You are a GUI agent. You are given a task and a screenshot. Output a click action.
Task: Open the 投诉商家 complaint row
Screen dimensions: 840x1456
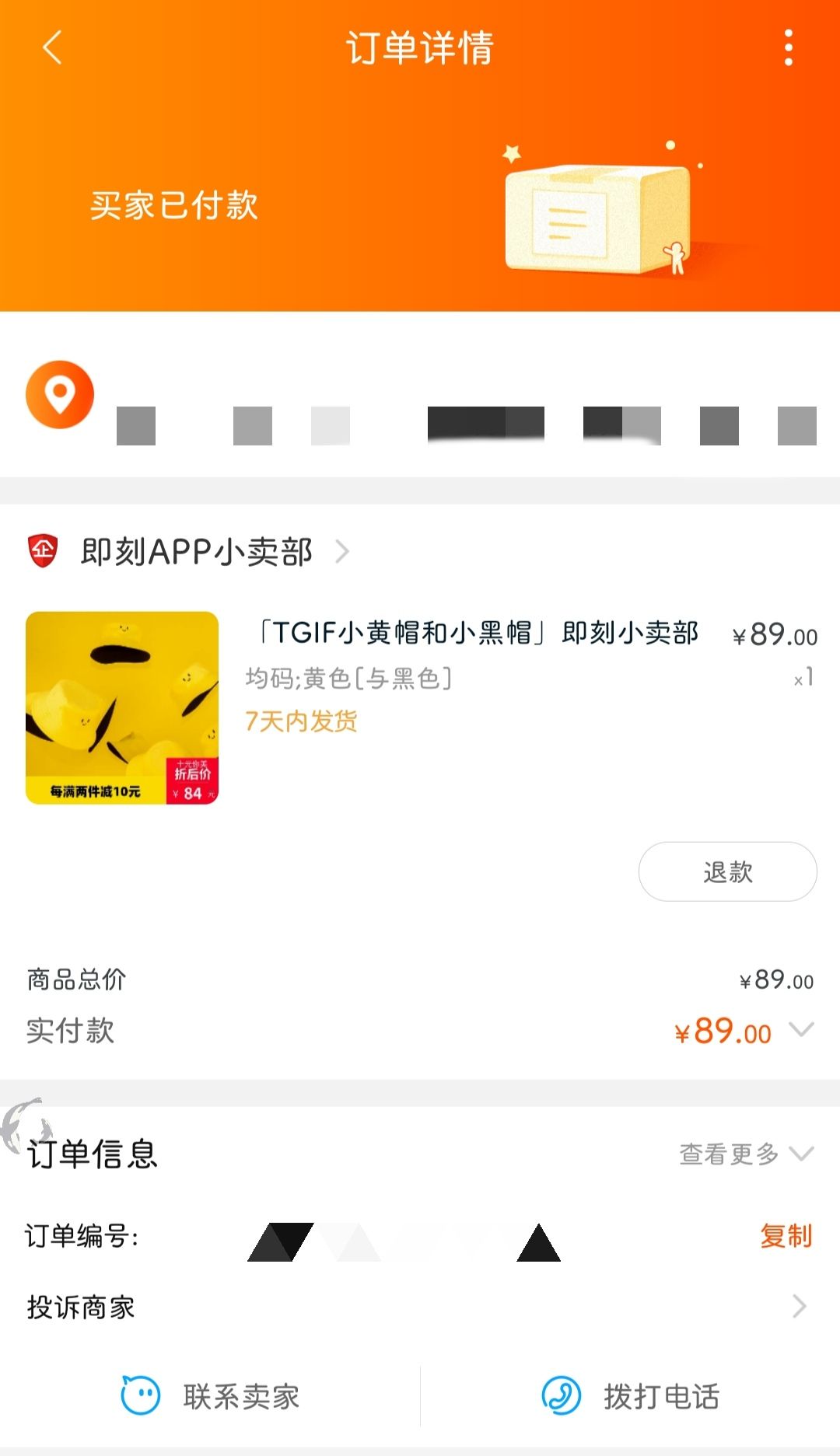point(420,1308)
